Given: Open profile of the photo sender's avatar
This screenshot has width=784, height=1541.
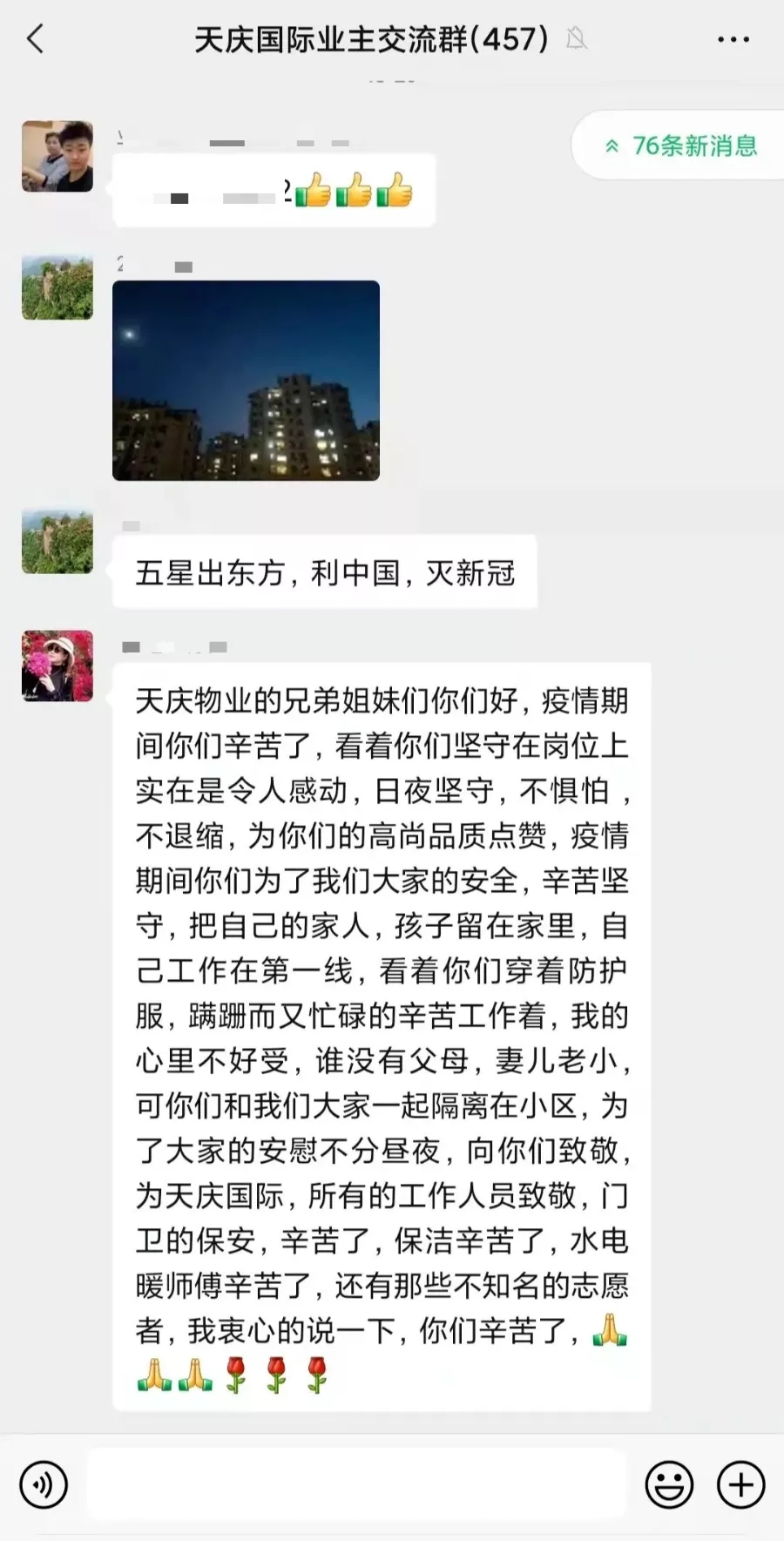Looking at the screenshot, I should tap(57, 288).
